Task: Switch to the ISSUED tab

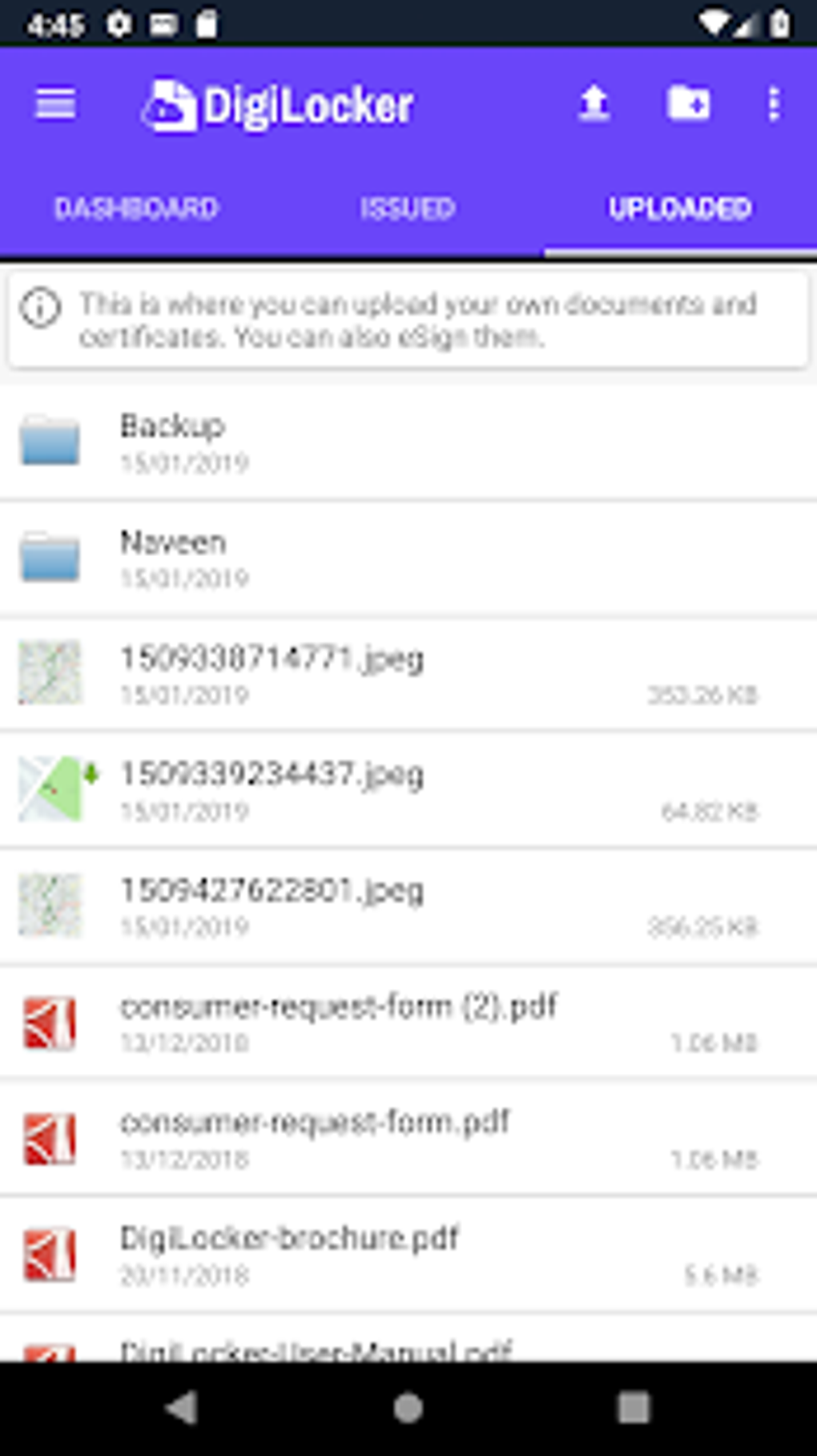Action: pos(408,208)
